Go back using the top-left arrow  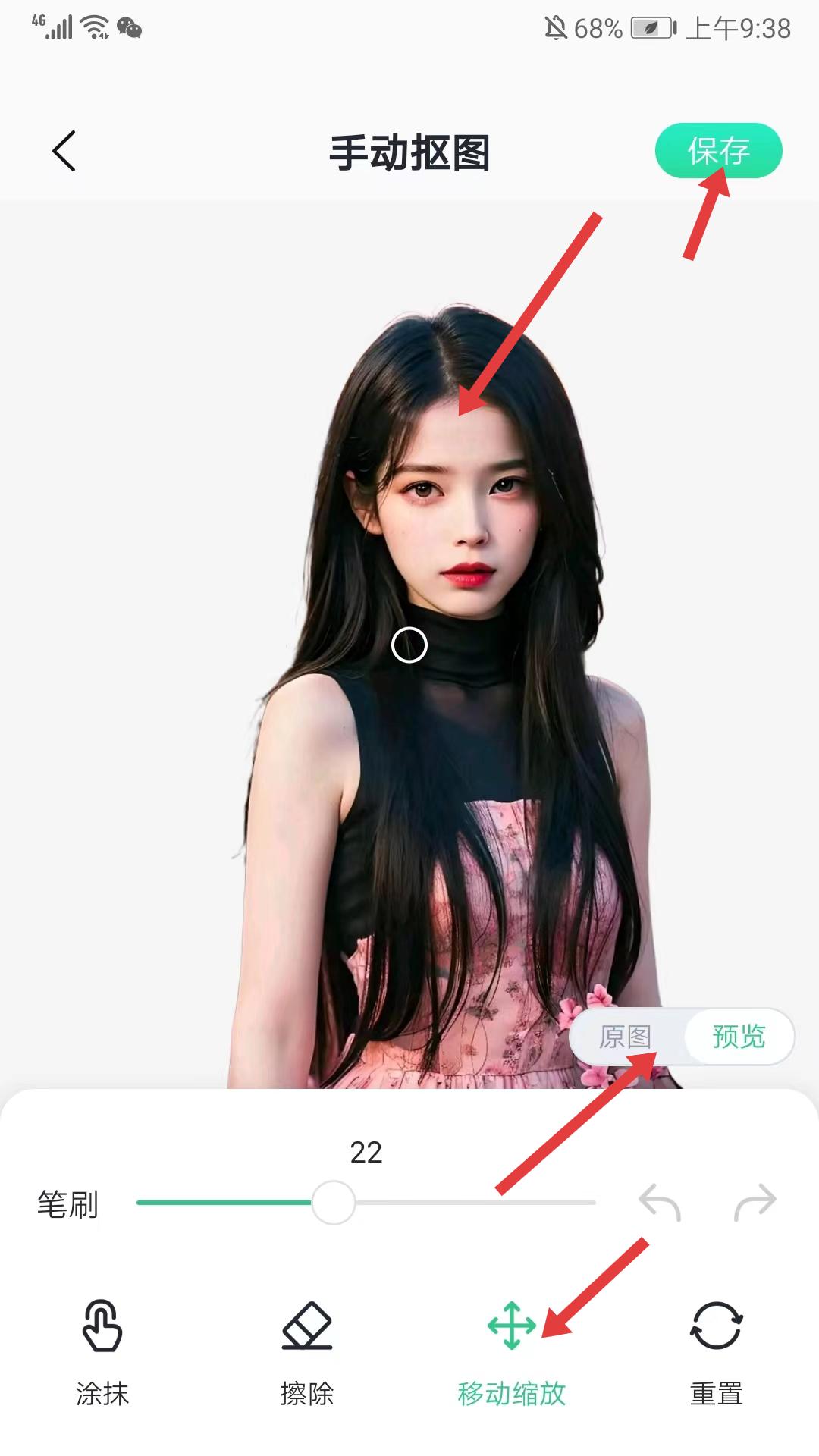(64, 151)
